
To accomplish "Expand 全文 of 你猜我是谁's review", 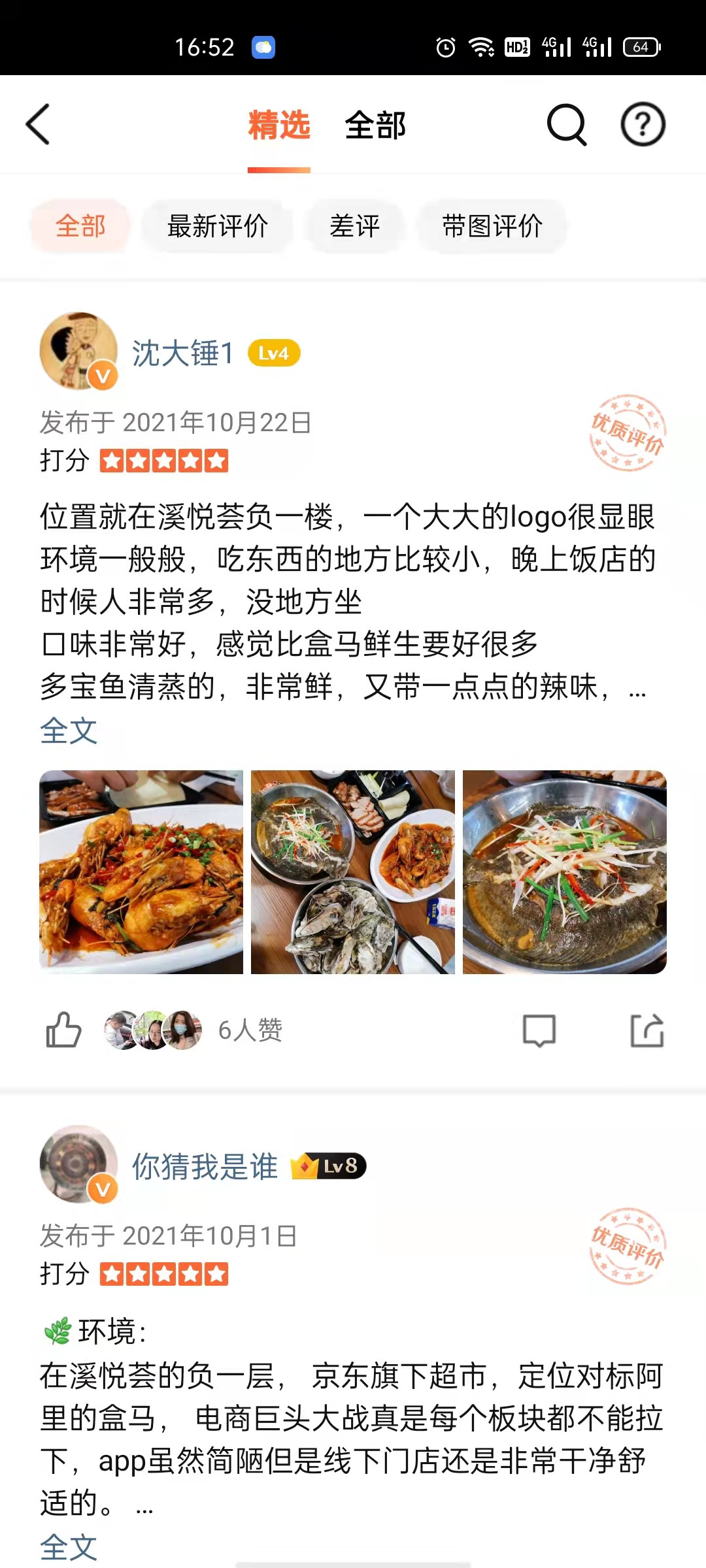I will pyautogui.click(x=69, y=1546).
